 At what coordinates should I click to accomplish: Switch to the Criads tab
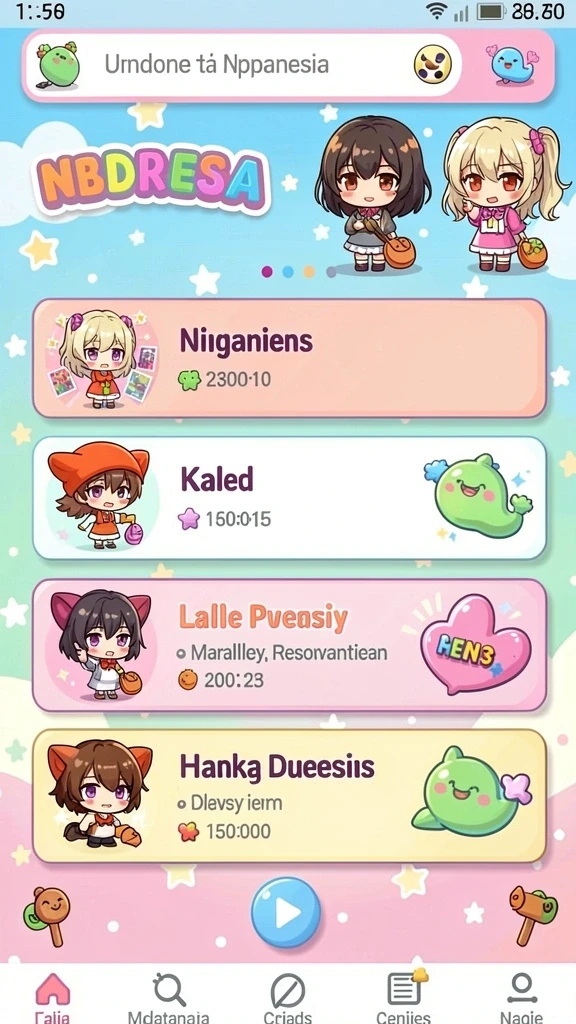[287, 997]
